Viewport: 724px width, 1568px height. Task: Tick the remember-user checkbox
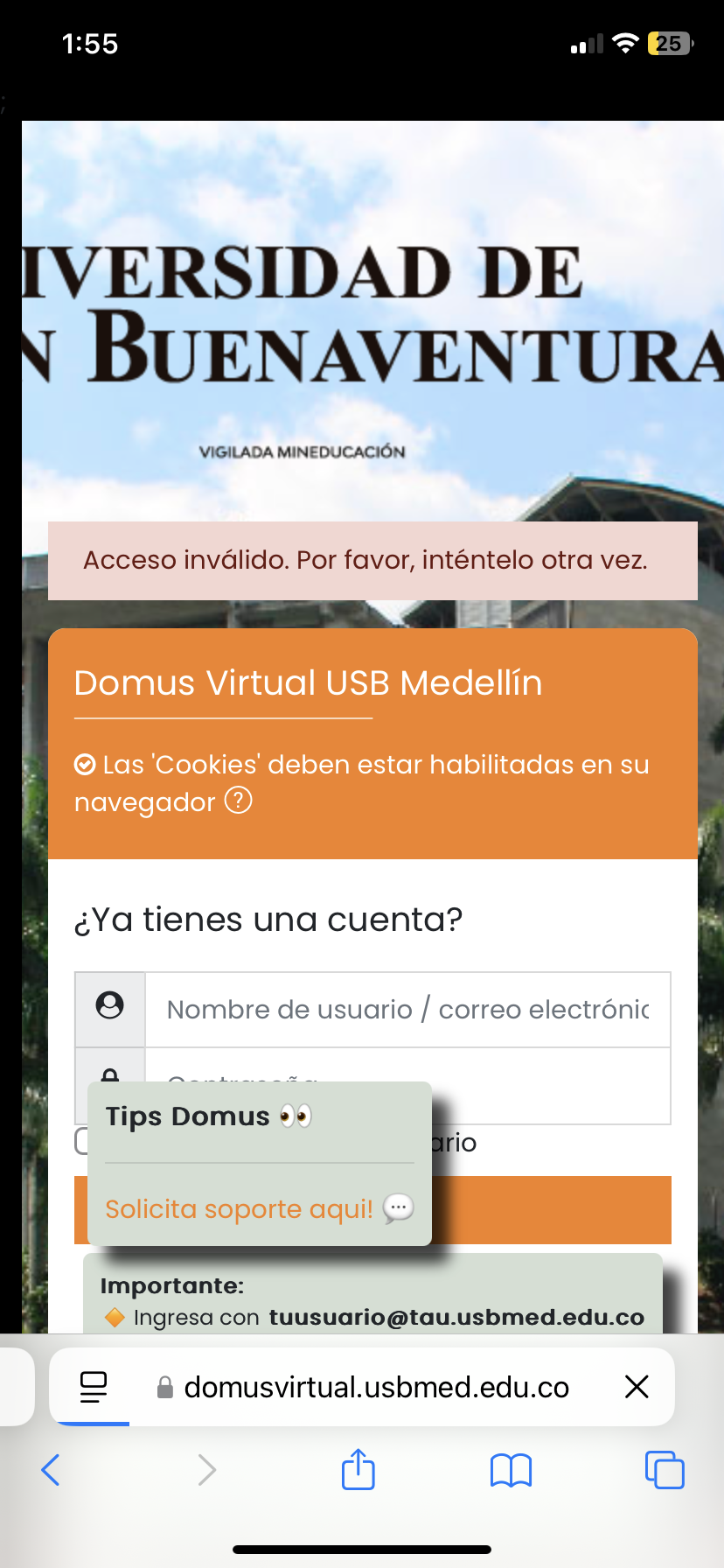81,1141
